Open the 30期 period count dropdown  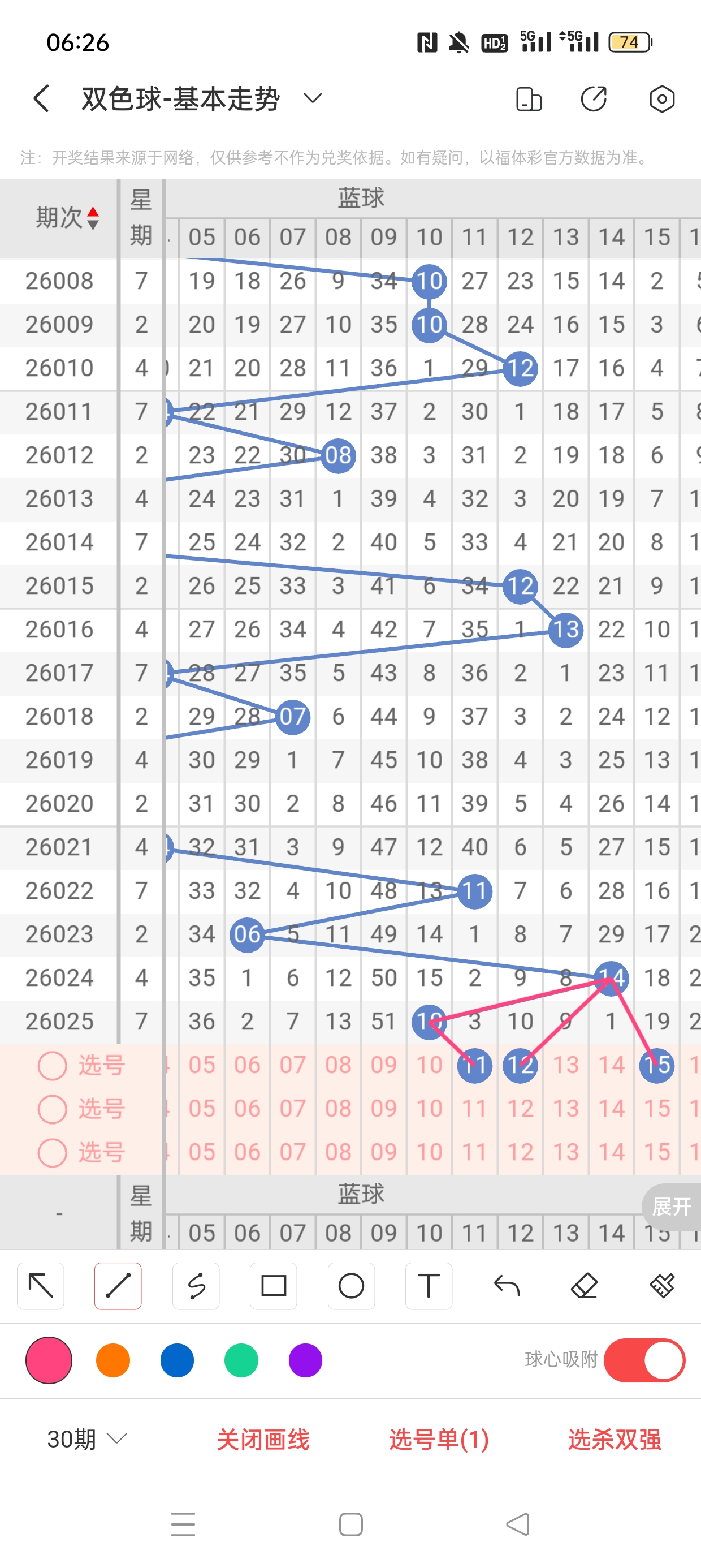coord(87,1440)
